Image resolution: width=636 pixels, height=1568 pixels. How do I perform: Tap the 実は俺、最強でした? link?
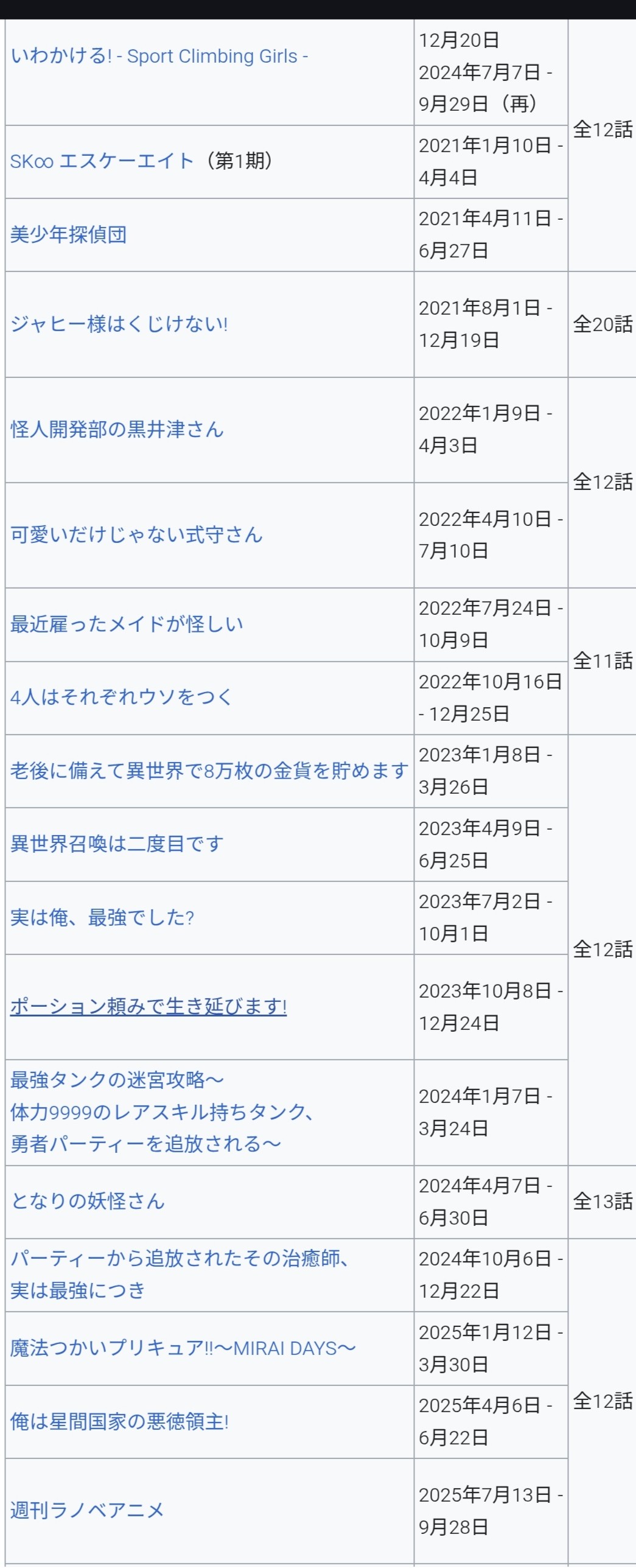(x=102, y=917)
